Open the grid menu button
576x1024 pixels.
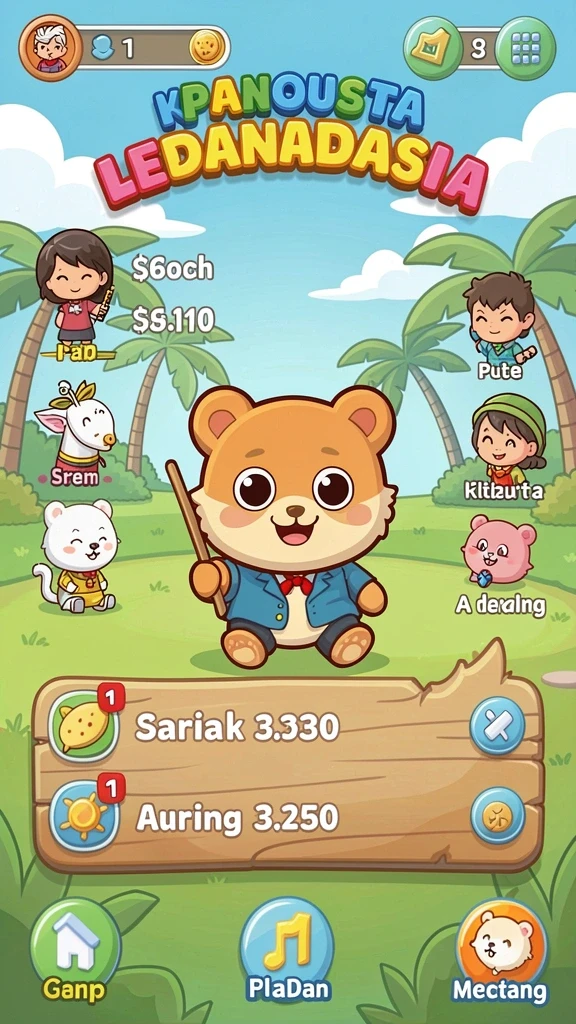(526, 48)
